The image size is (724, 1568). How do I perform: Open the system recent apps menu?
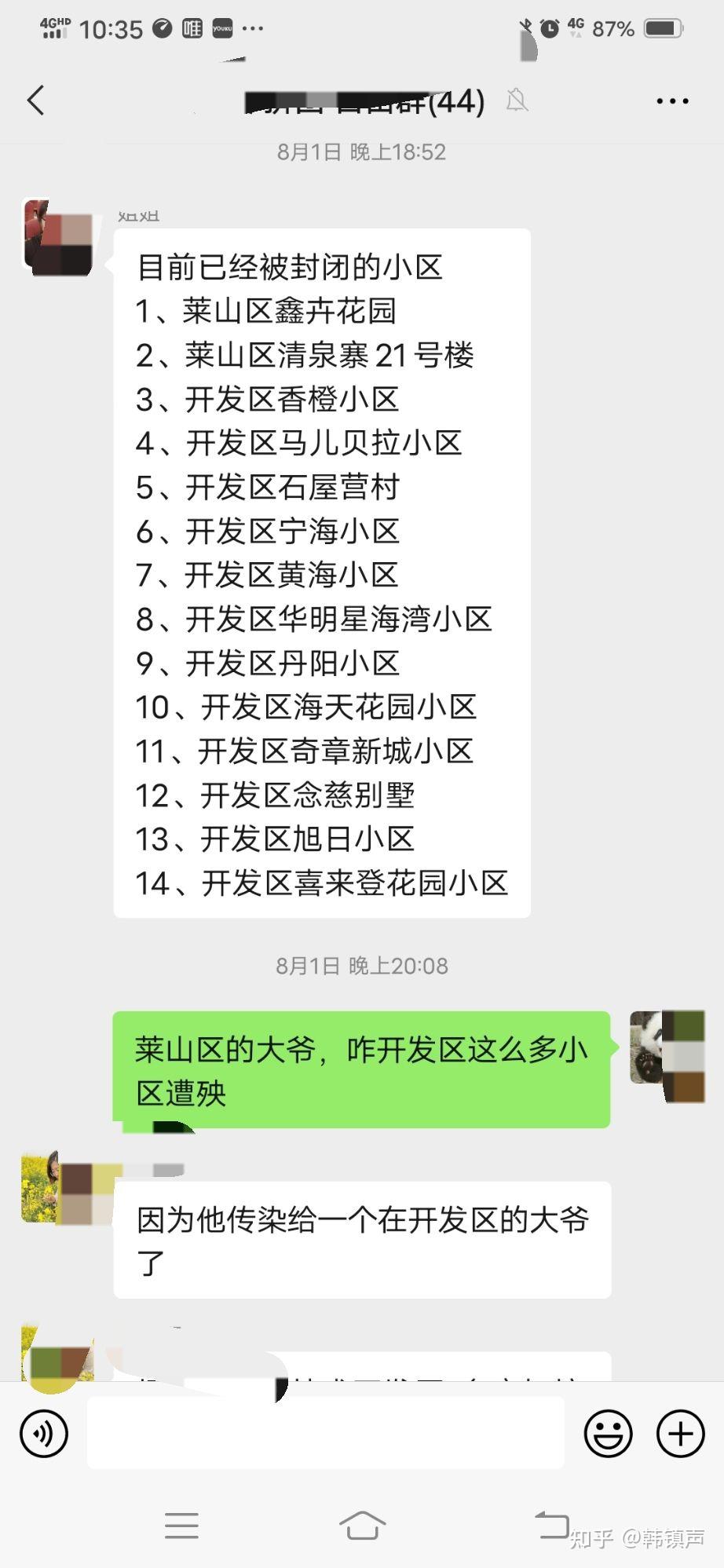pyautogui.click(x=181, y=1525)
